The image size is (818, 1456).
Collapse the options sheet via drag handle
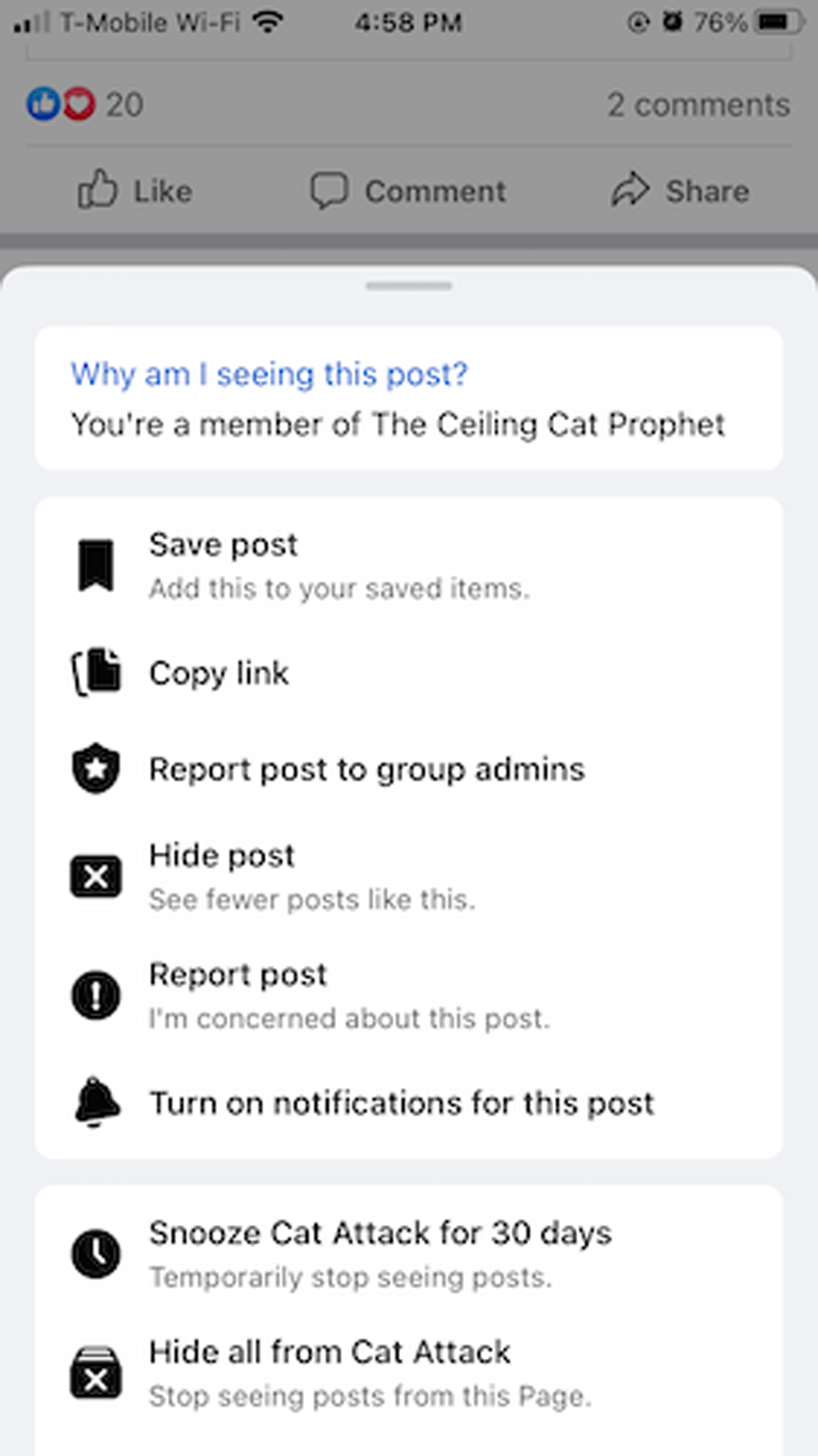point(408,285)
